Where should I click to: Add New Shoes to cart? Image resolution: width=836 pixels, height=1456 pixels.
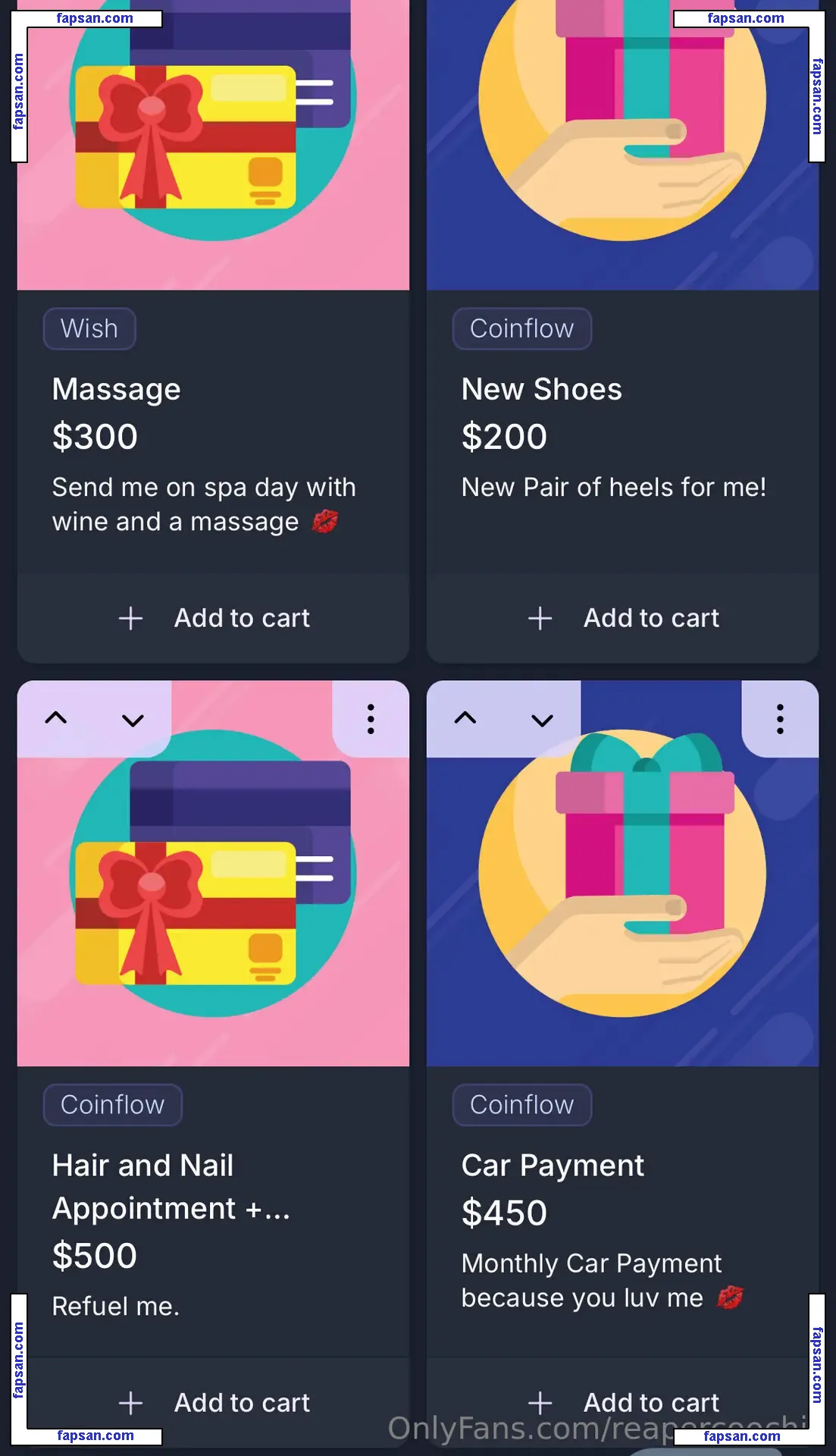tap(623, 618)
